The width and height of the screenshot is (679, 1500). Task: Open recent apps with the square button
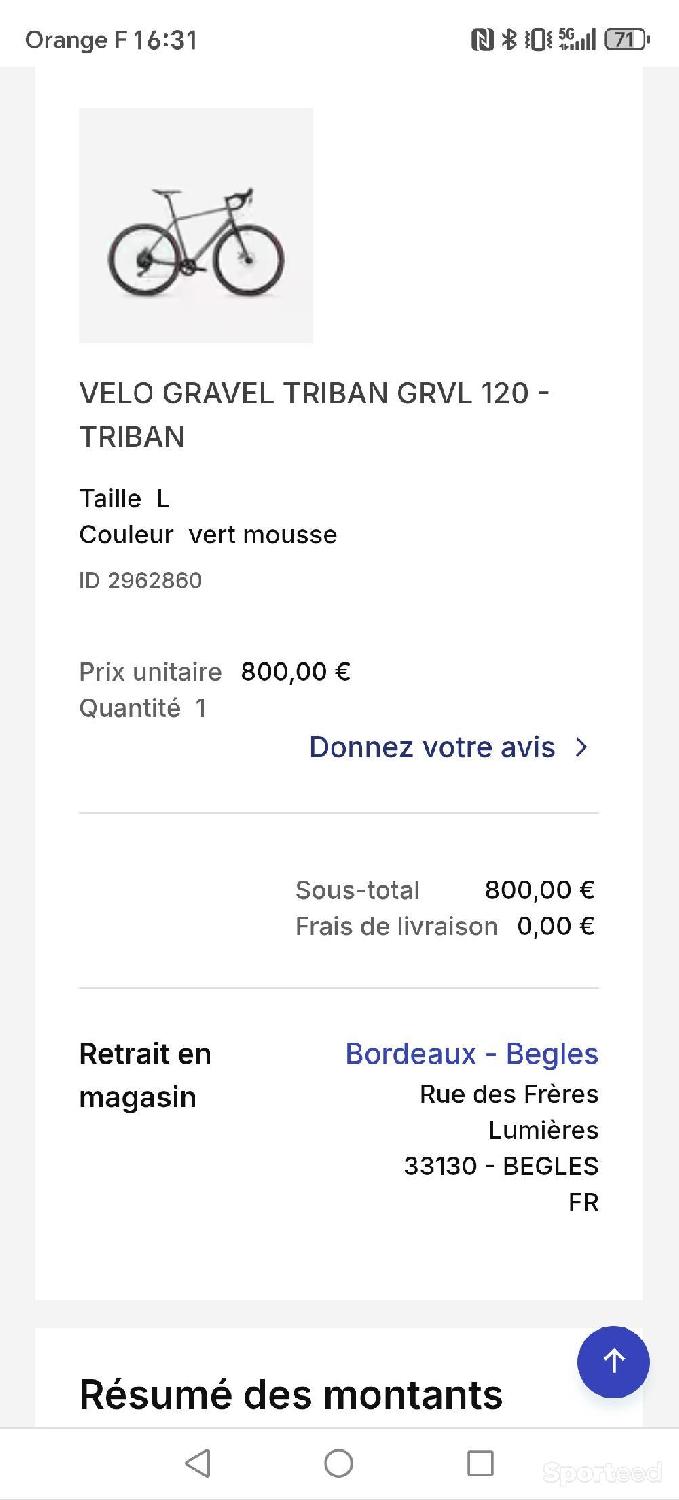(x=481, y=1464)
